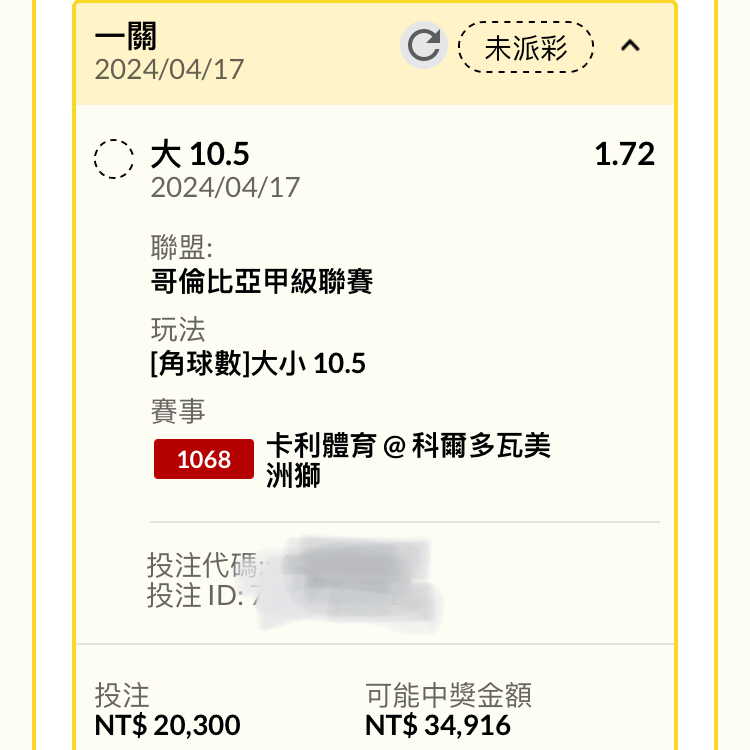Screen dimensions: 750x750
Task: Refresh the bet slip status
Action: click(x=424, y=46)
